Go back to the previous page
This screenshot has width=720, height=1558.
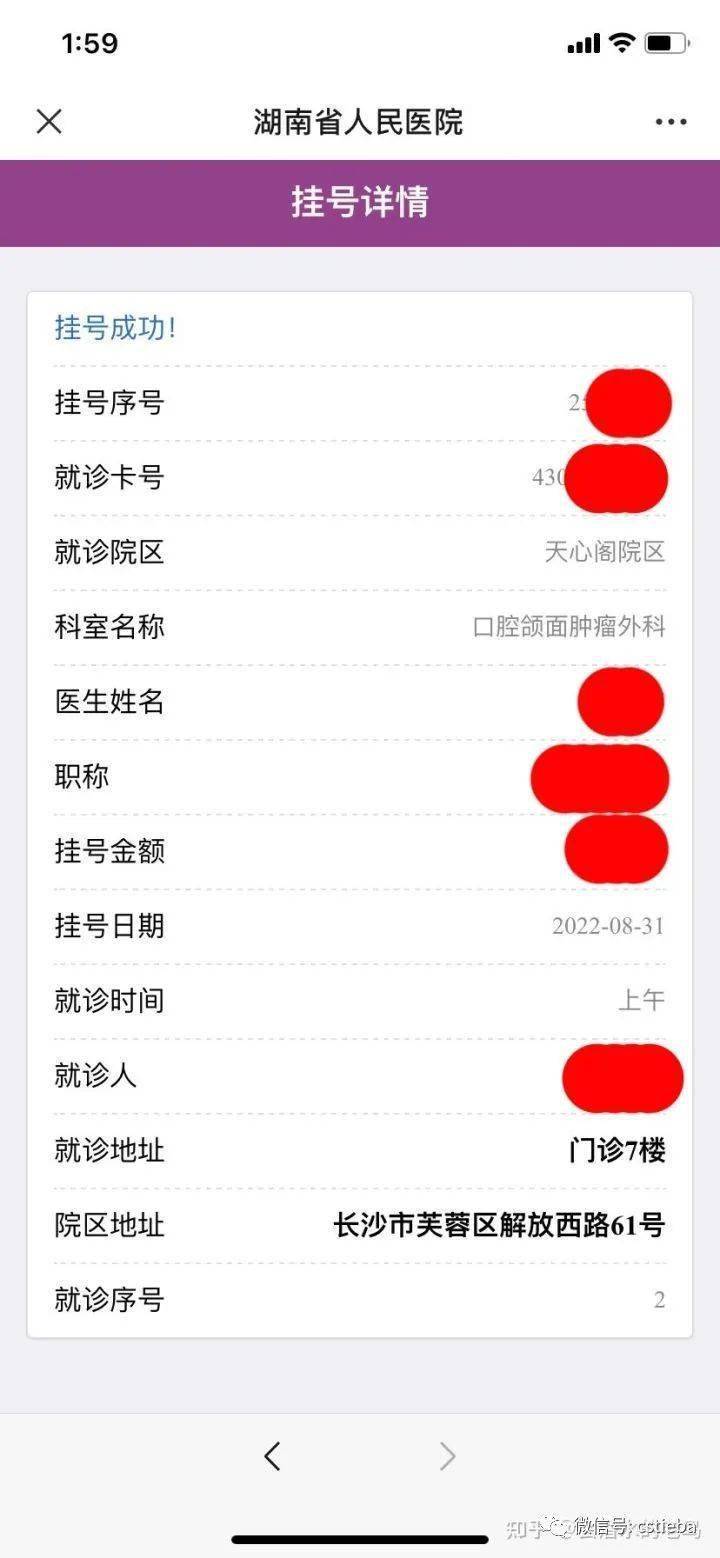[x=272, y=1456]
